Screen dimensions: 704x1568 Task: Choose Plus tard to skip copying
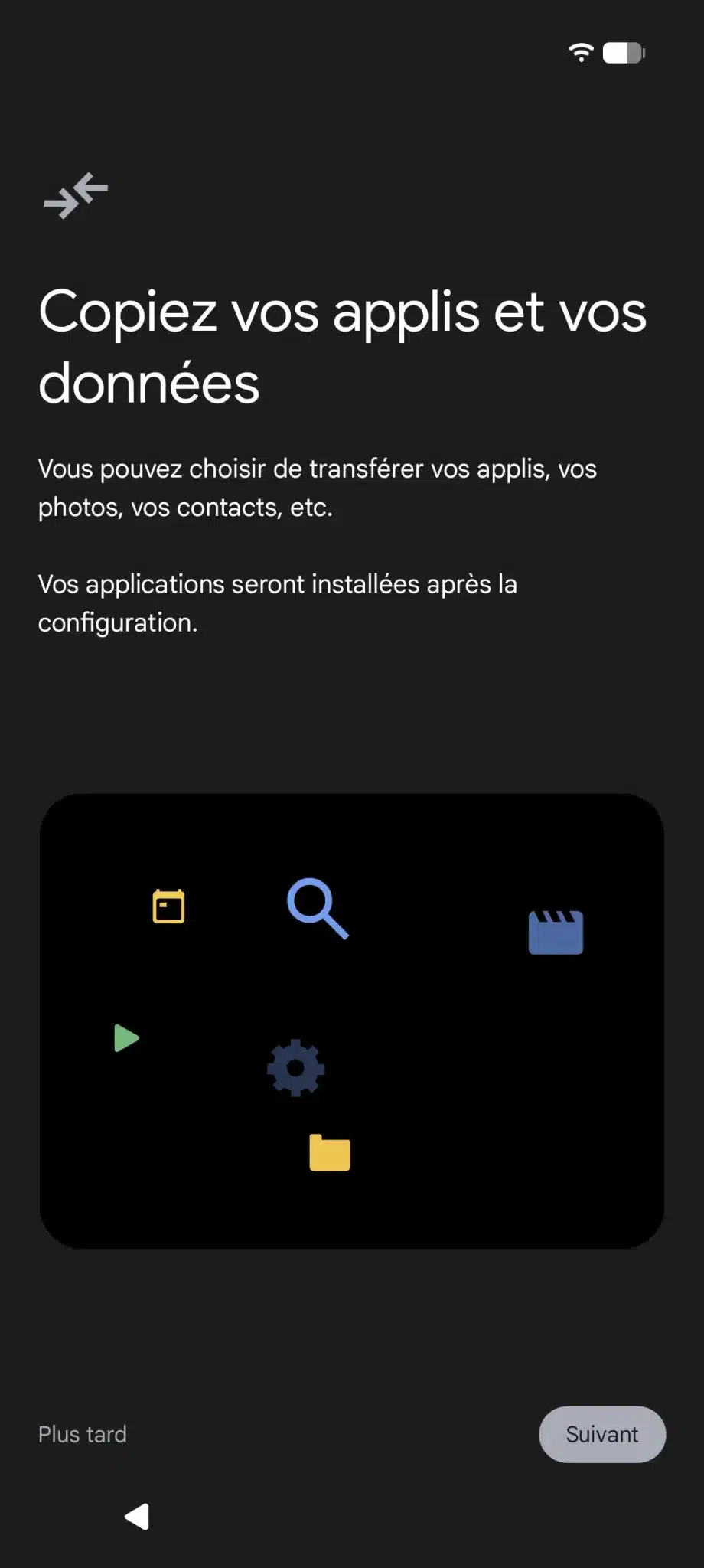pyautogui.click(x=83, y=1434)
